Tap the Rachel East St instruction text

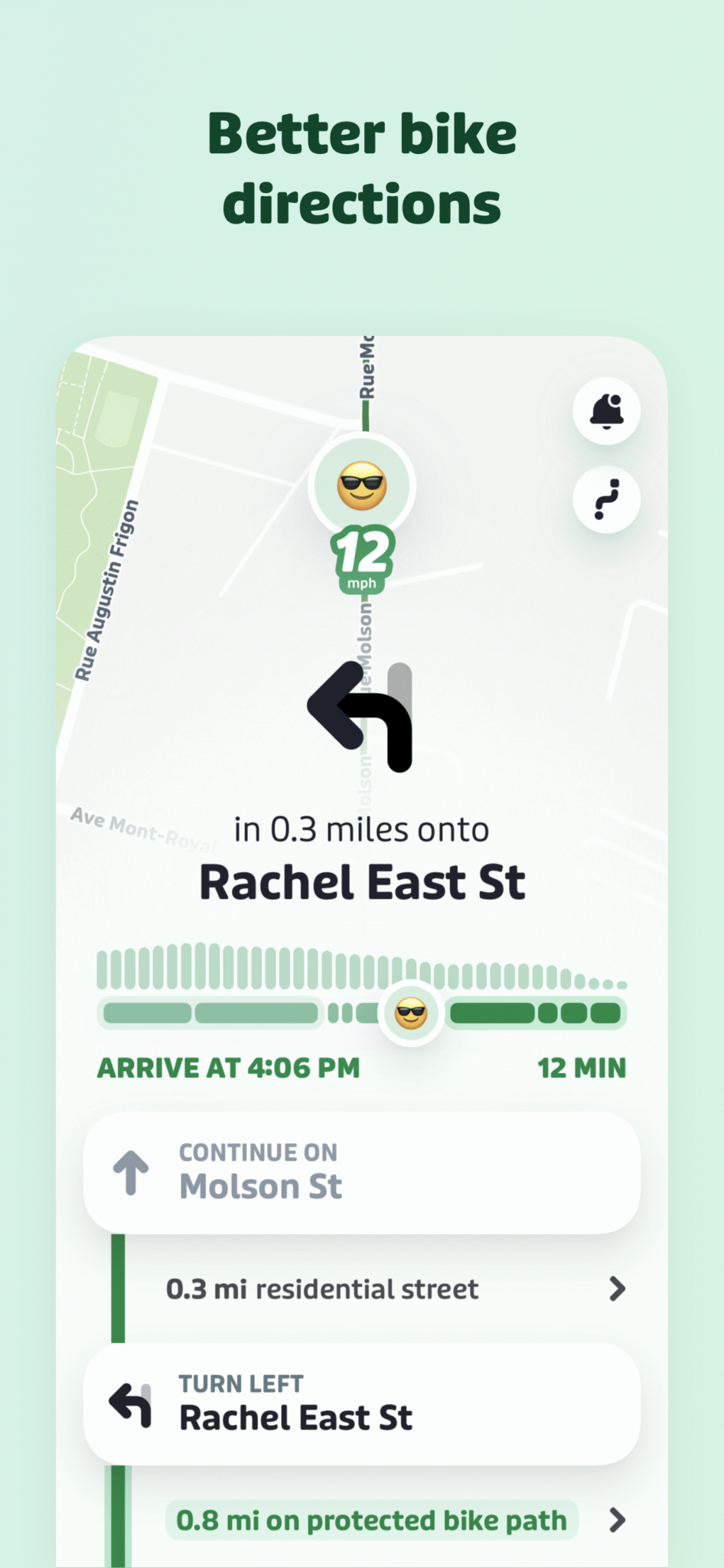click(x=360, y=880)
